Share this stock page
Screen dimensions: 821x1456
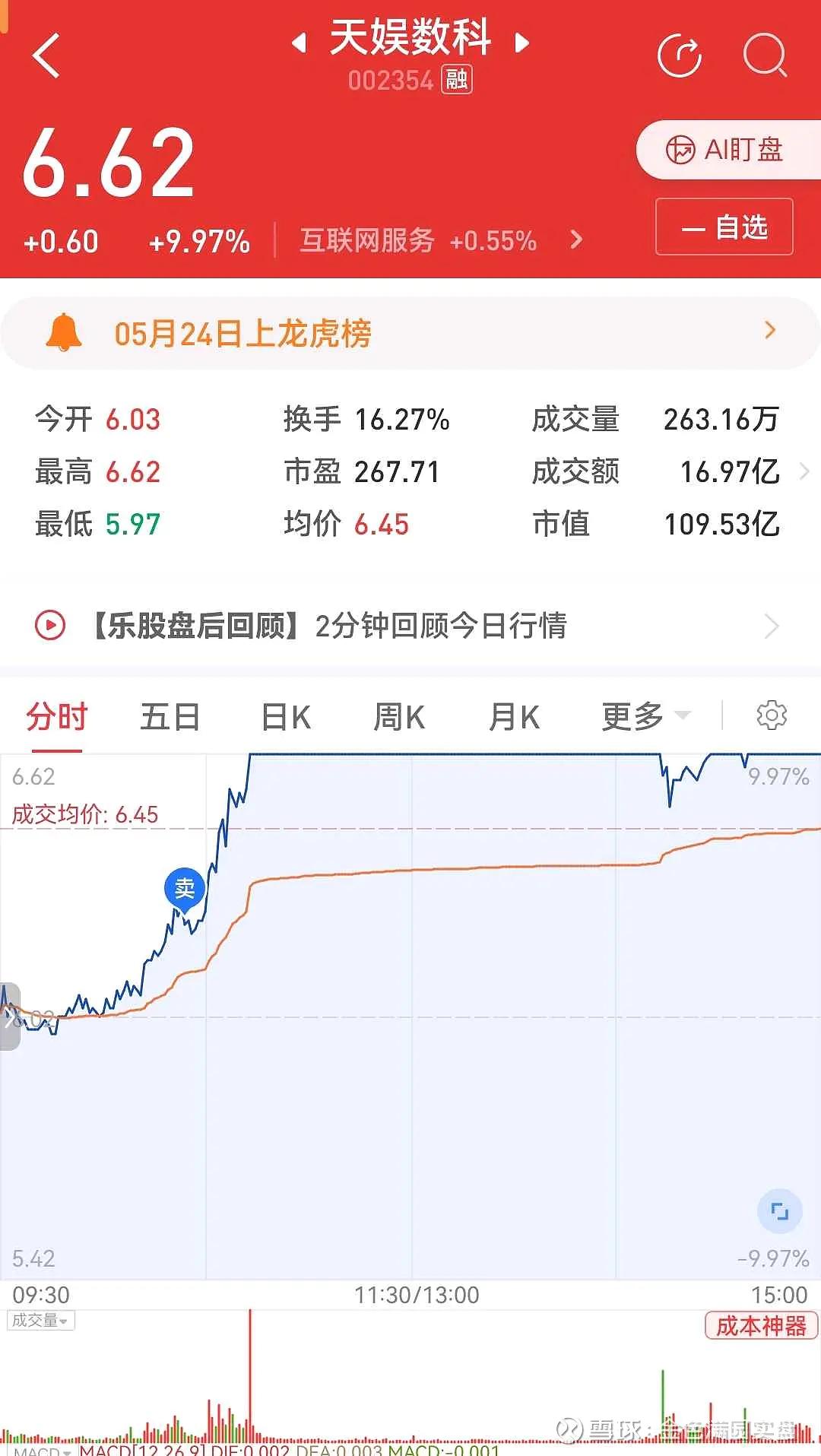coord(679,56)
